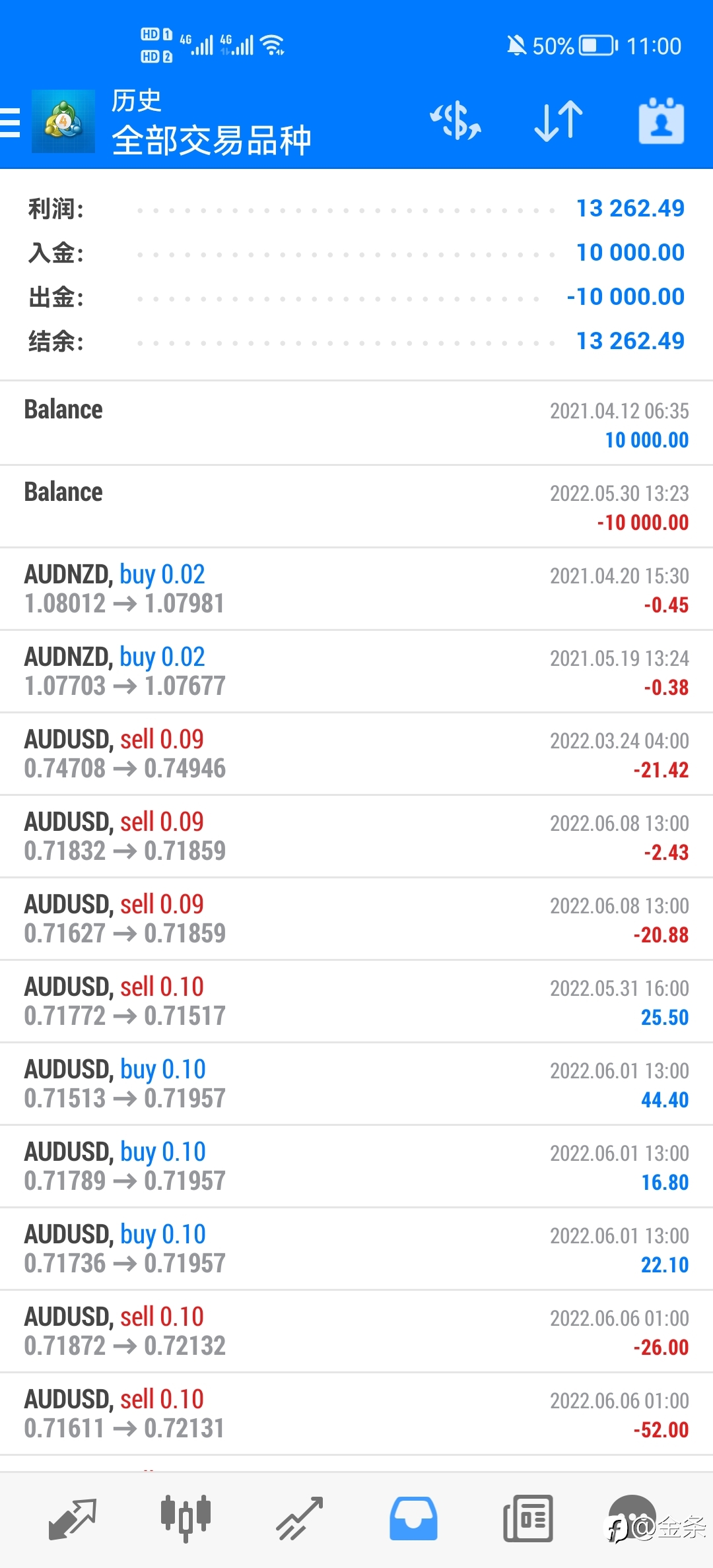The width and height of the screenshot is (713, 1568).
Task: Open the sort order arrows
Action: click(x=559, y=121)
